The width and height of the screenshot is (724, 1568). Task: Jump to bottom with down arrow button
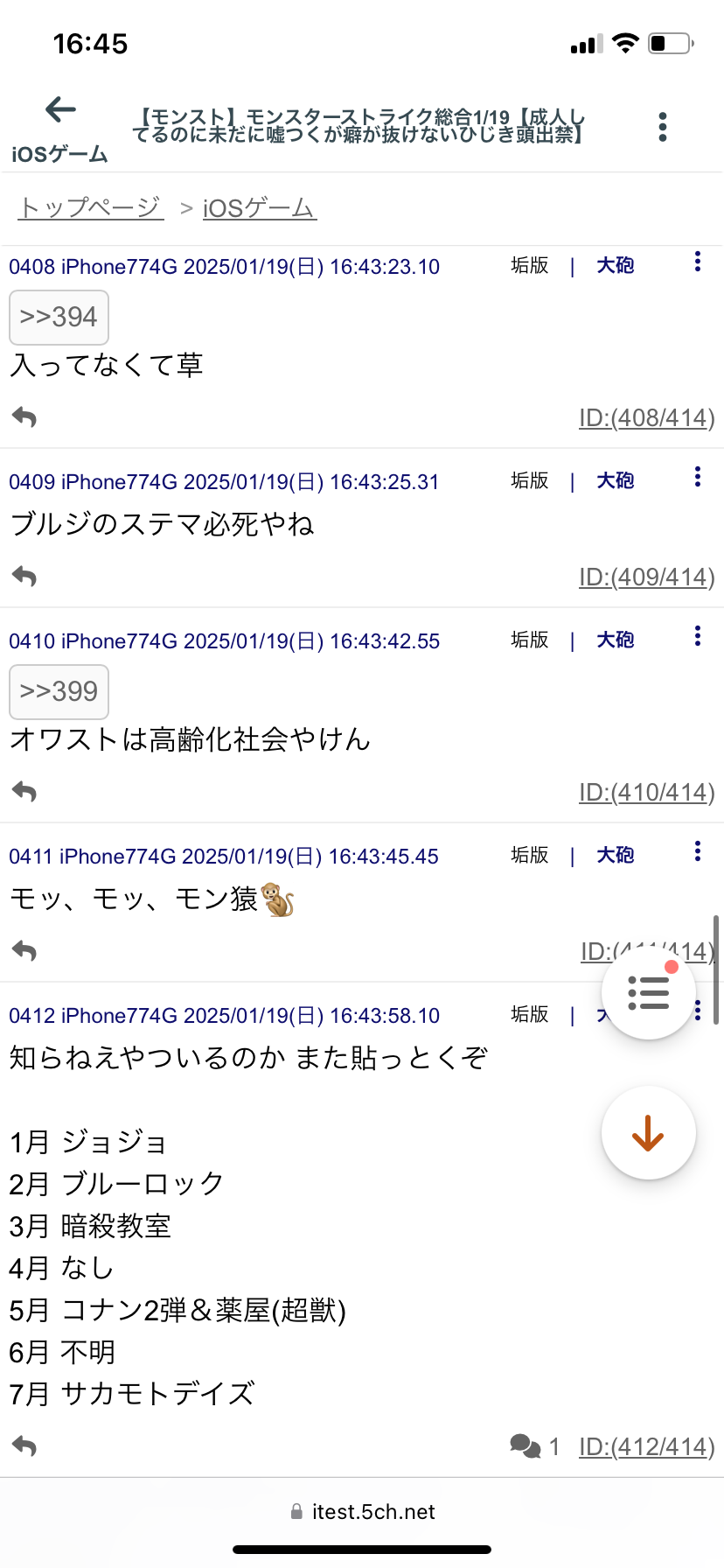pyautogui.click(x=648, y=1133)
